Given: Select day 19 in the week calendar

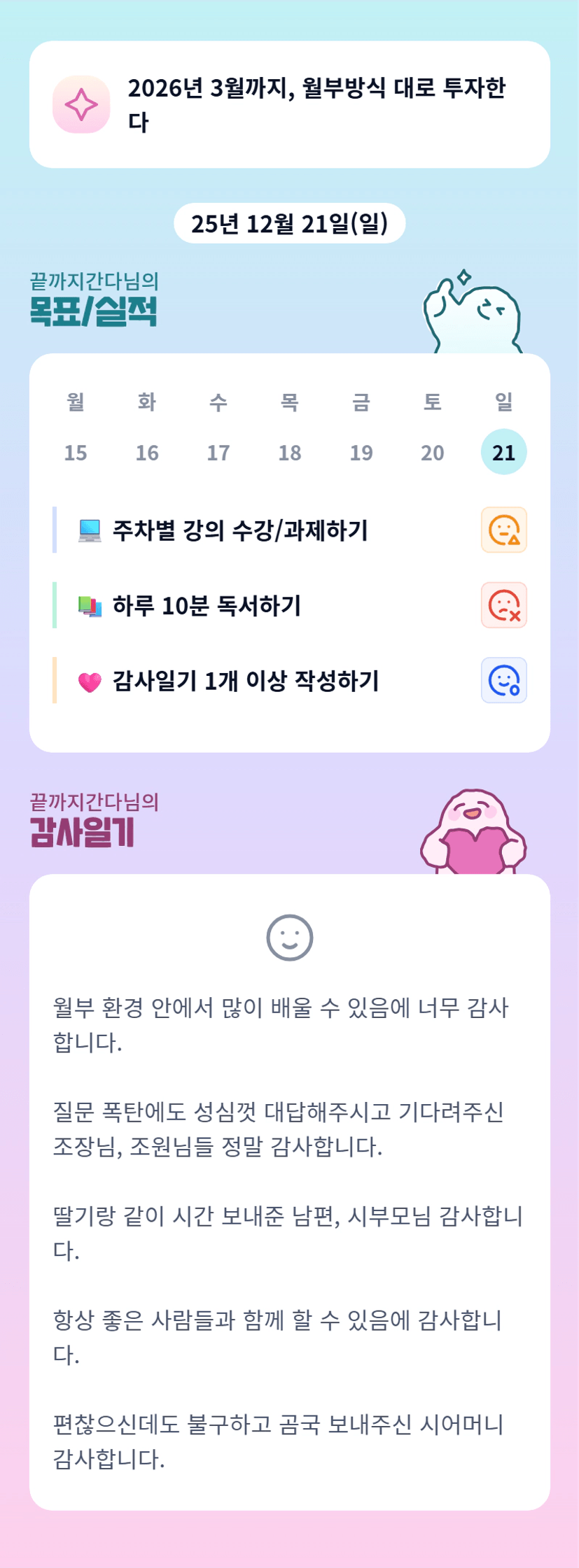Looking at the screenshot, I should coord(361,452).
